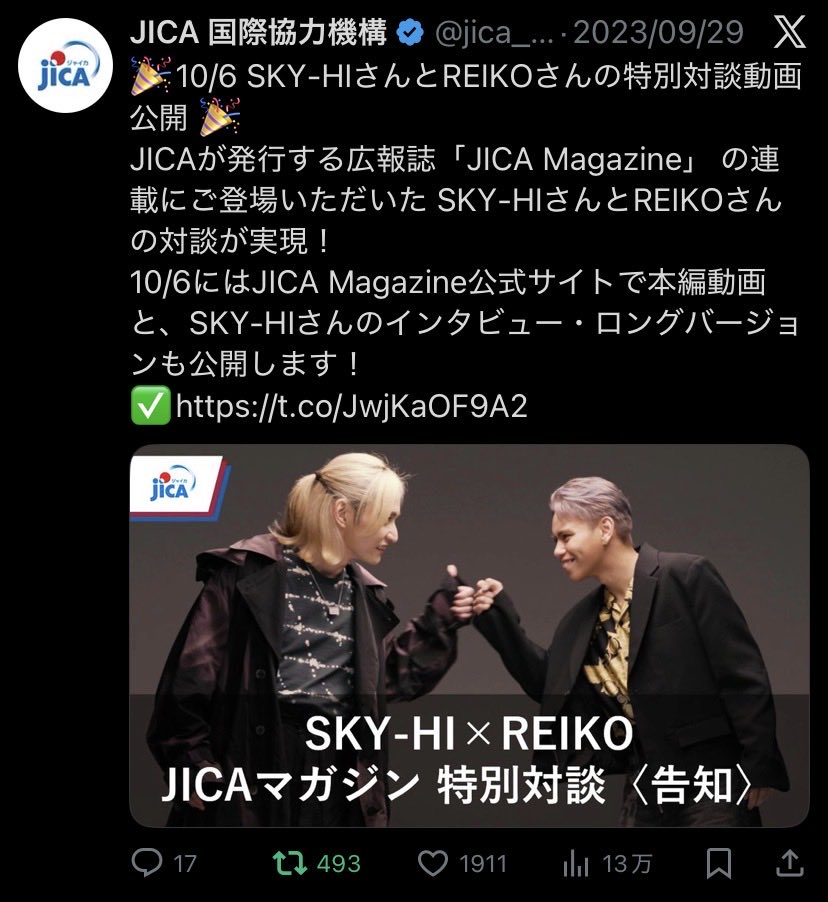Screen dimensions: 828x902
Task: Tap the X logo on the post
Action: click(789, 33)
